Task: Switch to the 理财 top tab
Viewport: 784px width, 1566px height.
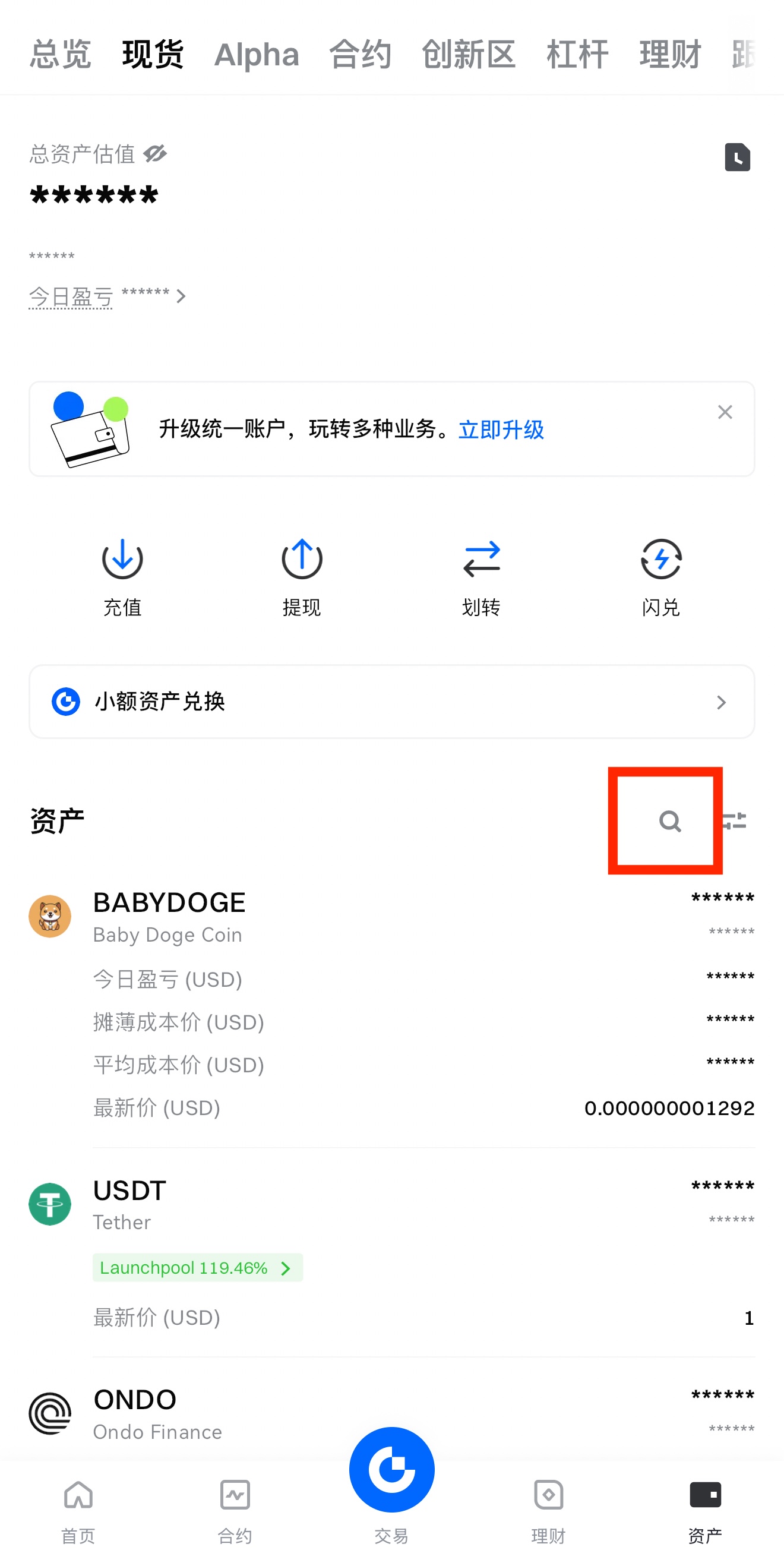Action: tap(670, 55)
